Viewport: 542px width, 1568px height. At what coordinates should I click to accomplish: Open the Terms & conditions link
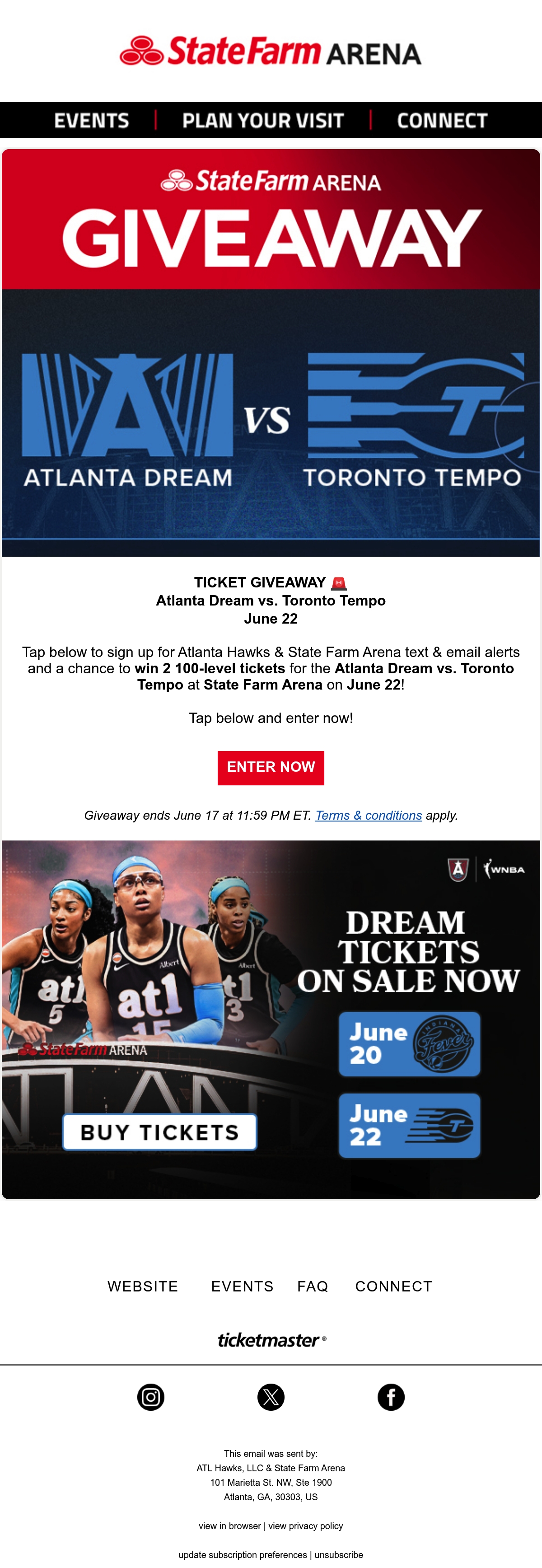[368, 815]
